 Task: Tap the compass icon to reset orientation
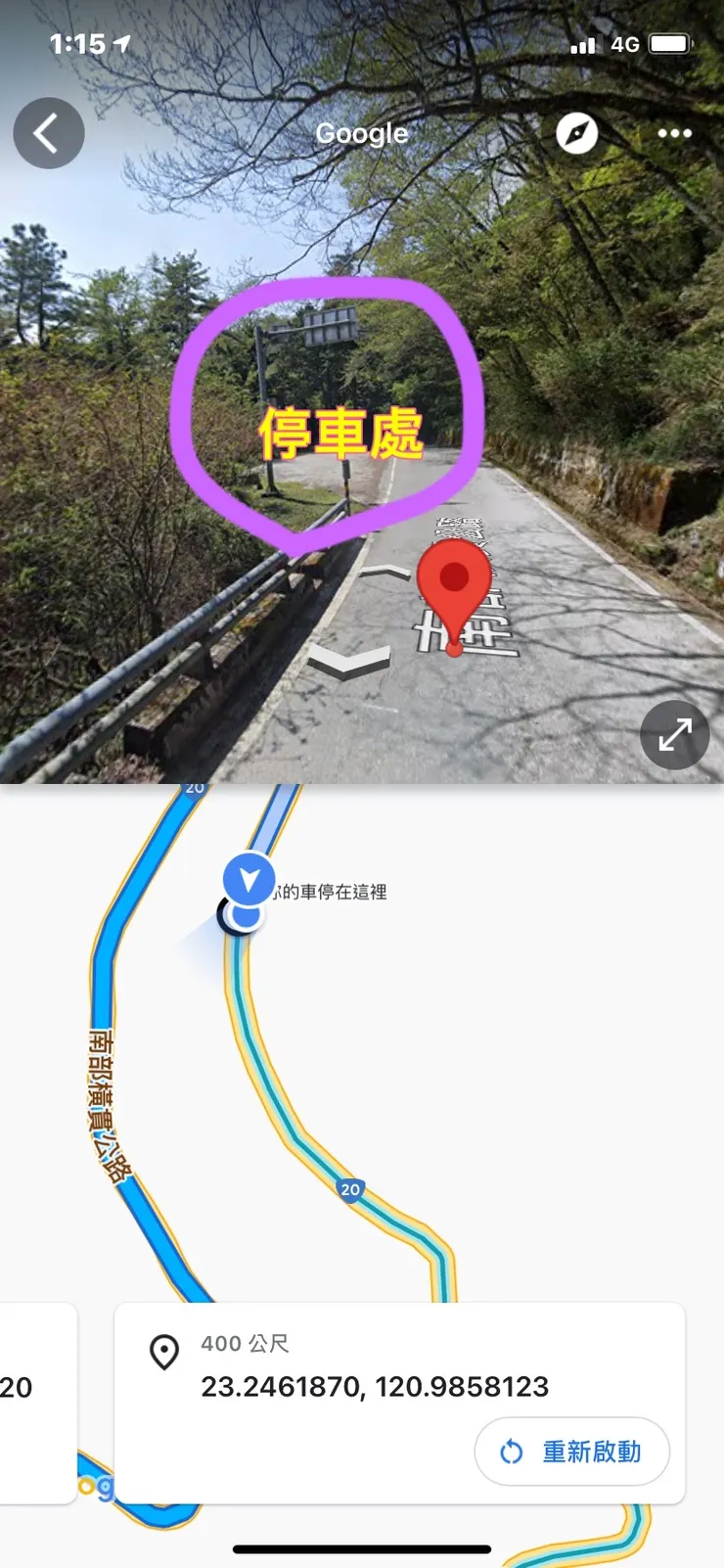click(x=576, y=133)
